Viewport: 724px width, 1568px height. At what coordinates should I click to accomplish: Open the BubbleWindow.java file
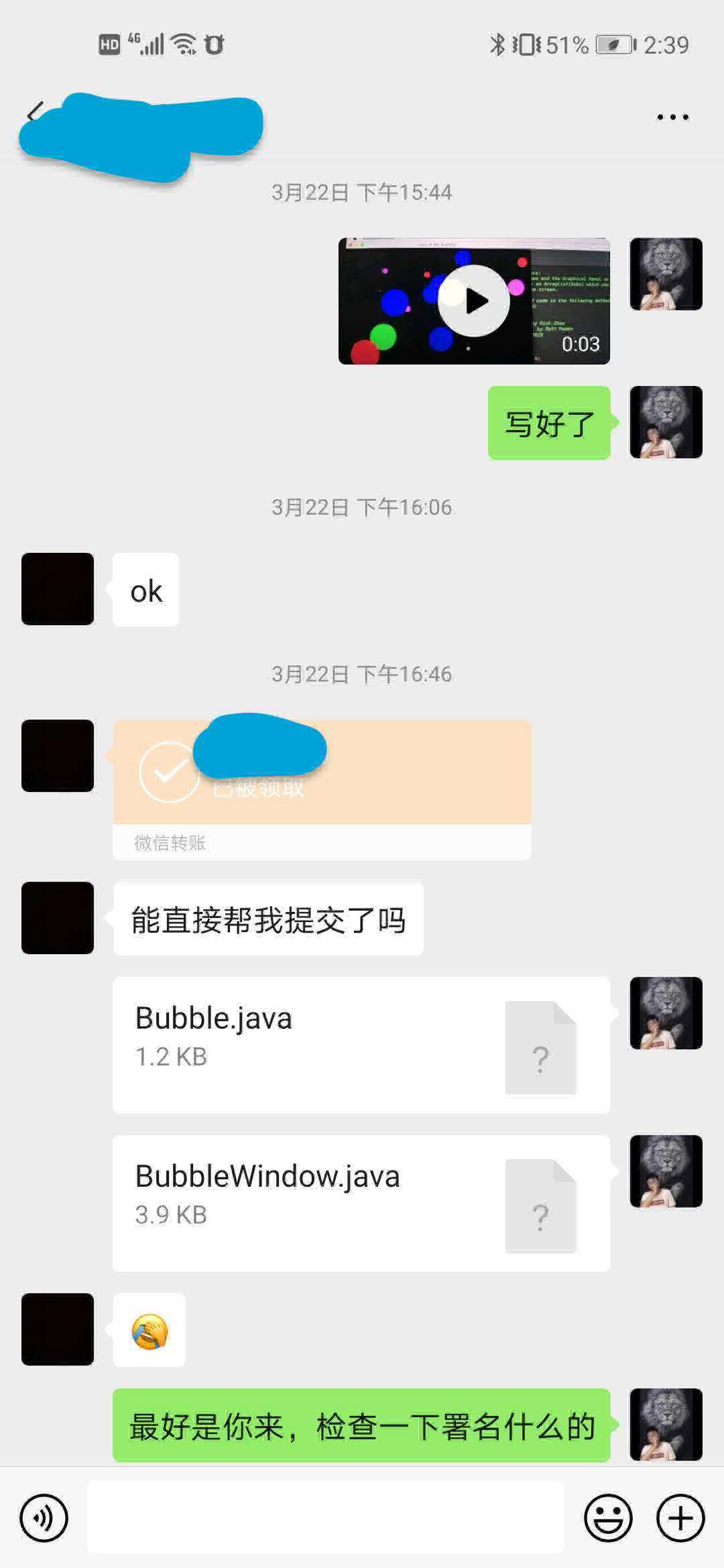pyautogui.click(x=361, y=1203)
